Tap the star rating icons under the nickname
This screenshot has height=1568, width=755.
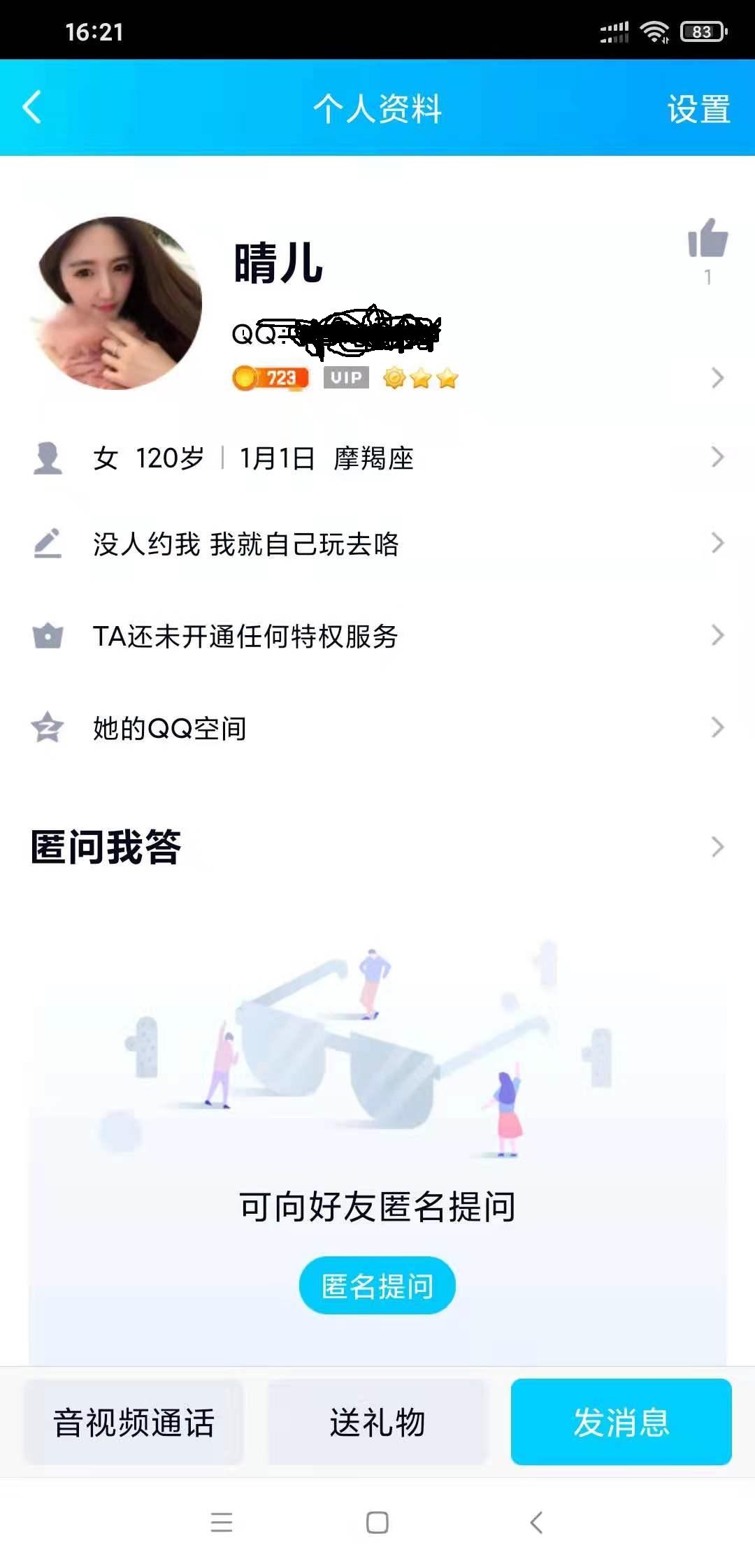click(x=422, y=377)
